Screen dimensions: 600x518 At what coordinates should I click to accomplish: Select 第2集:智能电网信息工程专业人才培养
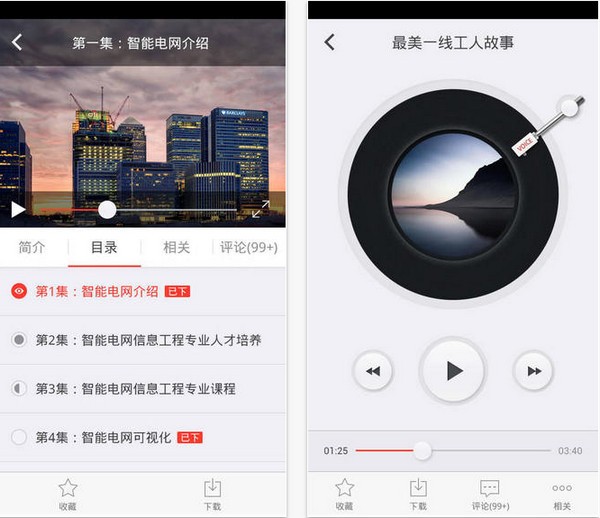pyautogui.click(x=148, y=340)
